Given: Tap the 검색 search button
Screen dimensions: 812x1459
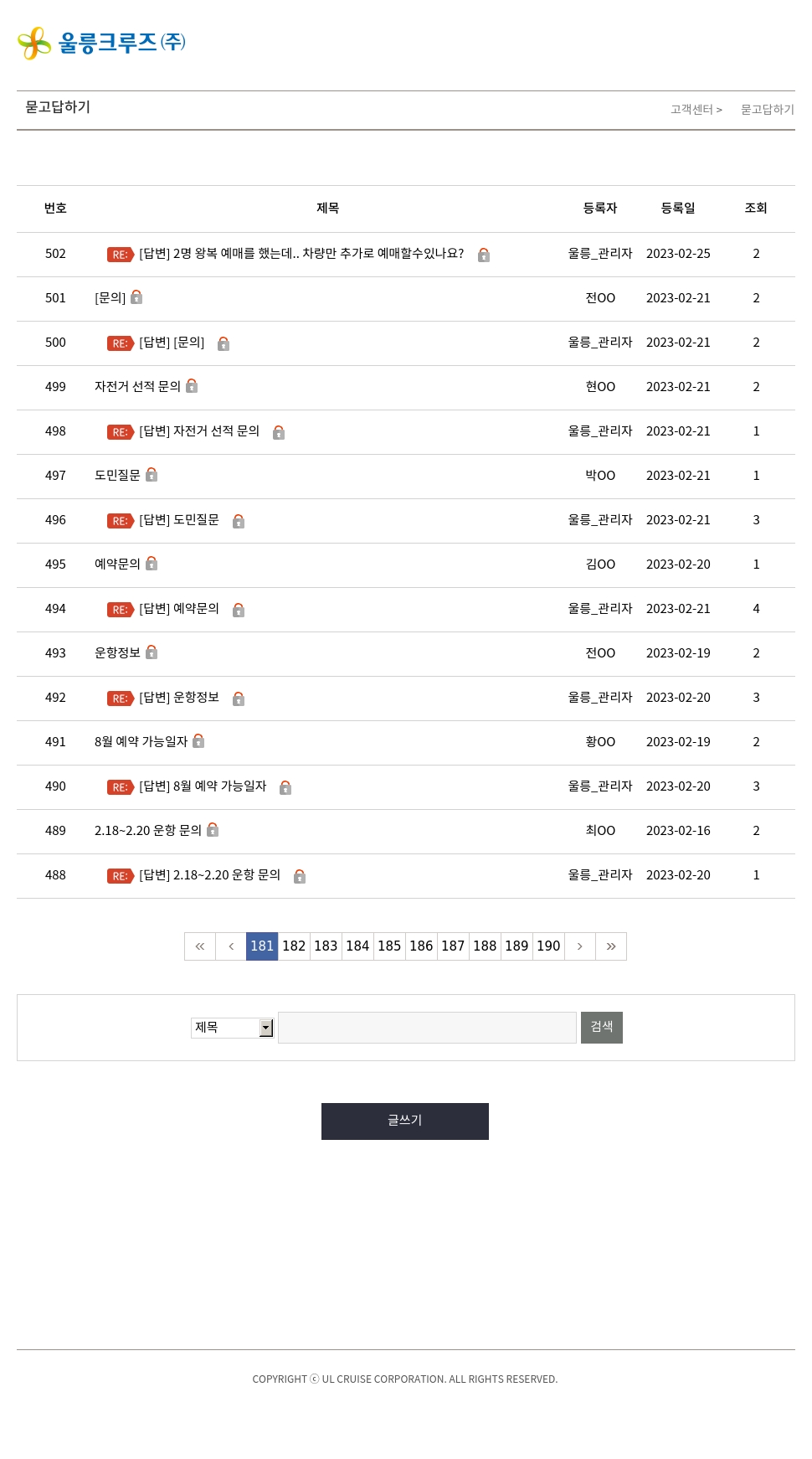Looking at the screenshot, I should [x=602, y=1028].
